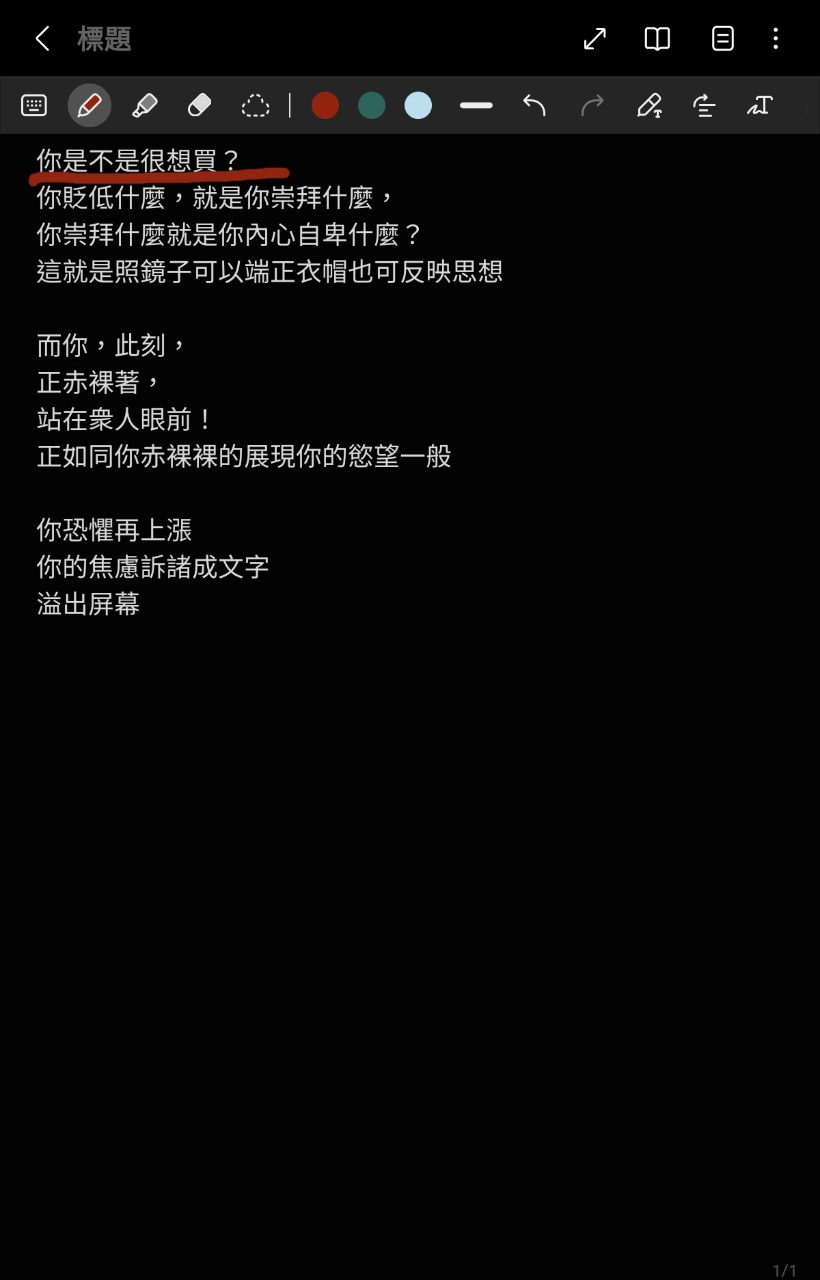This screenshot has width=820, height=1280.
Task: Straighten handwriting with align tool
Action: pyautogui.click(x=705, y=105)
